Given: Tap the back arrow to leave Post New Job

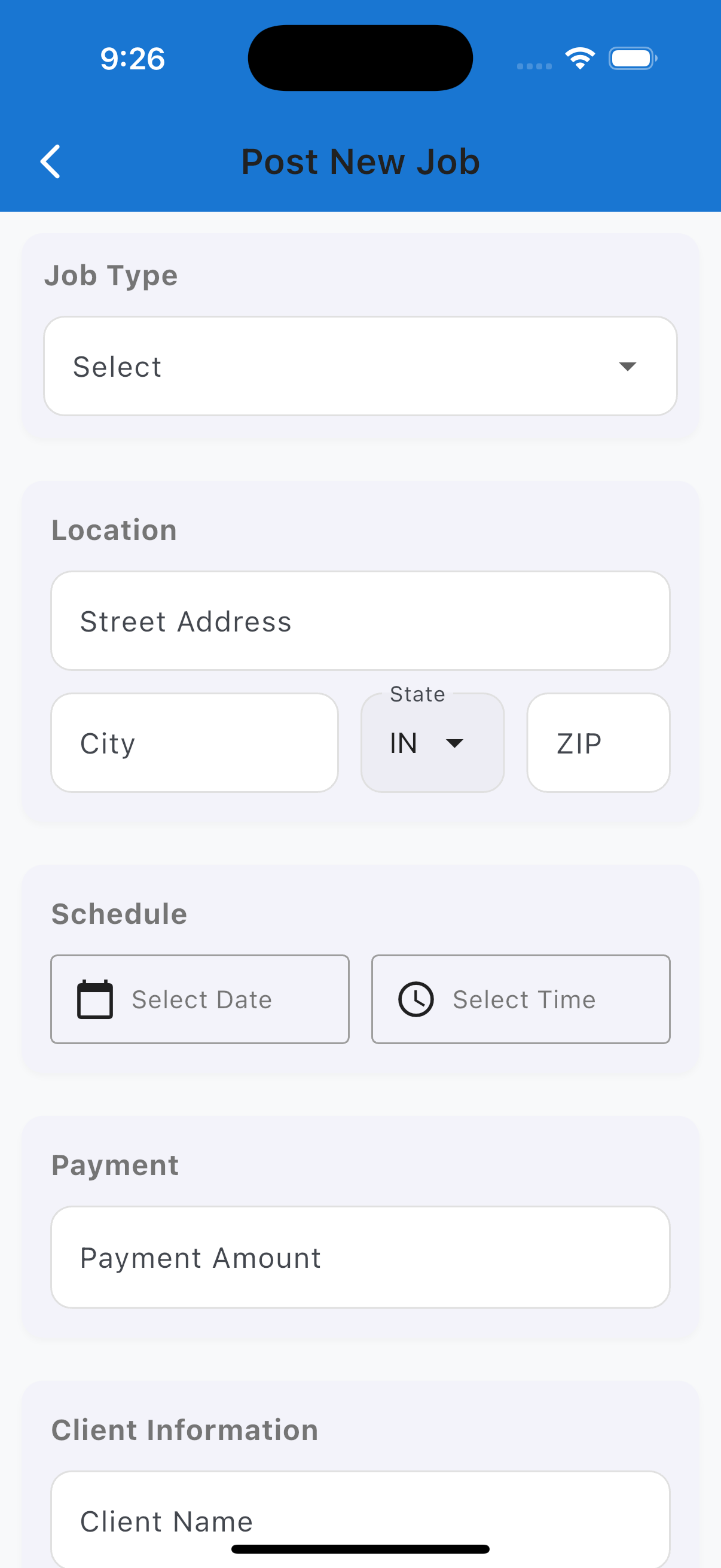Looking at the screenshot, I should 50,161.
